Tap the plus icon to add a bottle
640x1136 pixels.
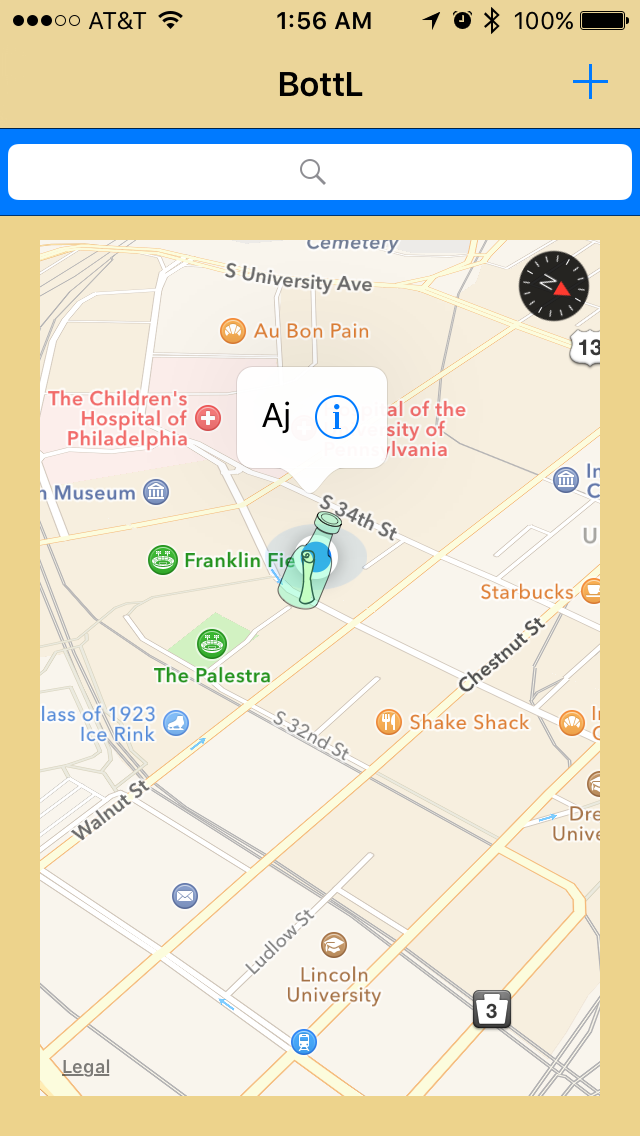click(590, 82)
